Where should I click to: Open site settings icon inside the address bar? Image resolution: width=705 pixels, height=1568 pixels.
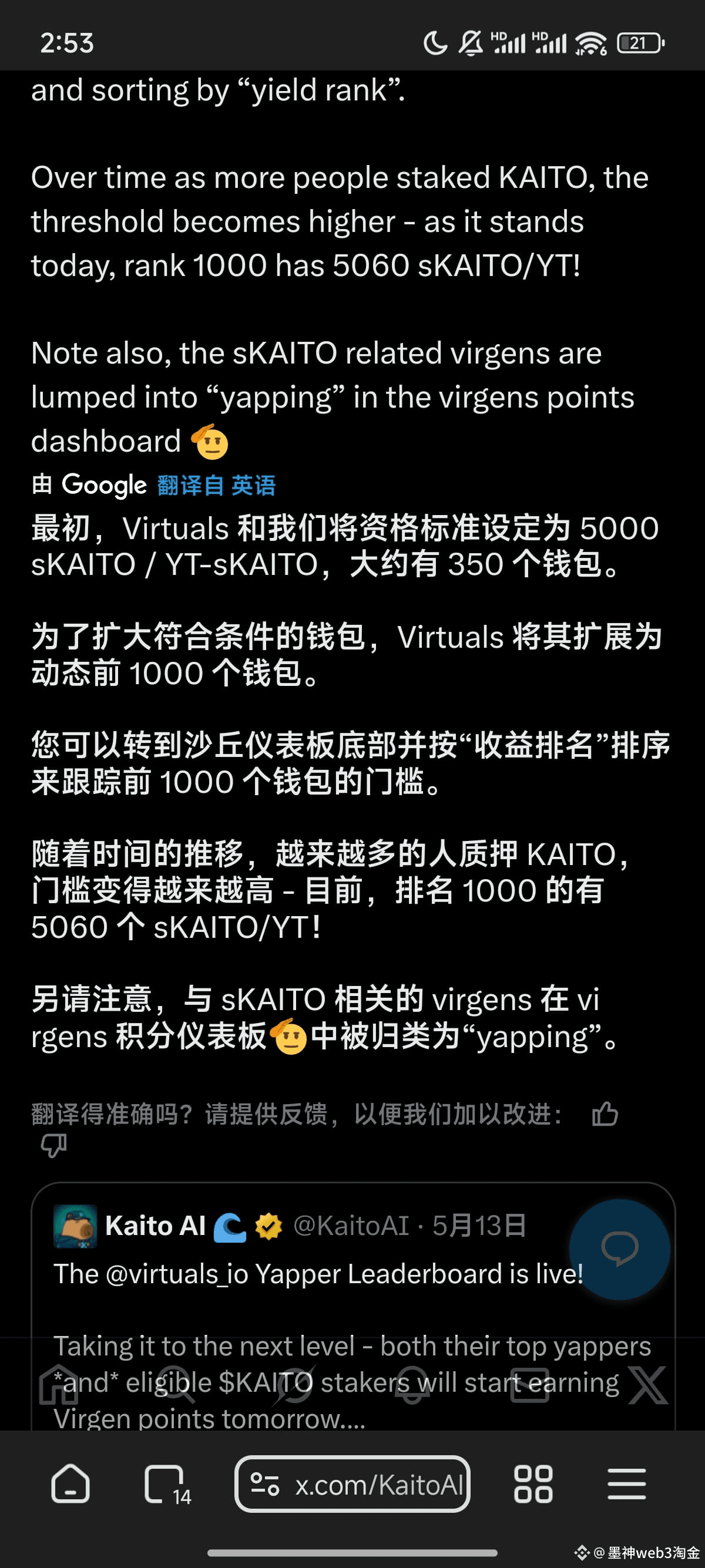(x=266, y=1484)
